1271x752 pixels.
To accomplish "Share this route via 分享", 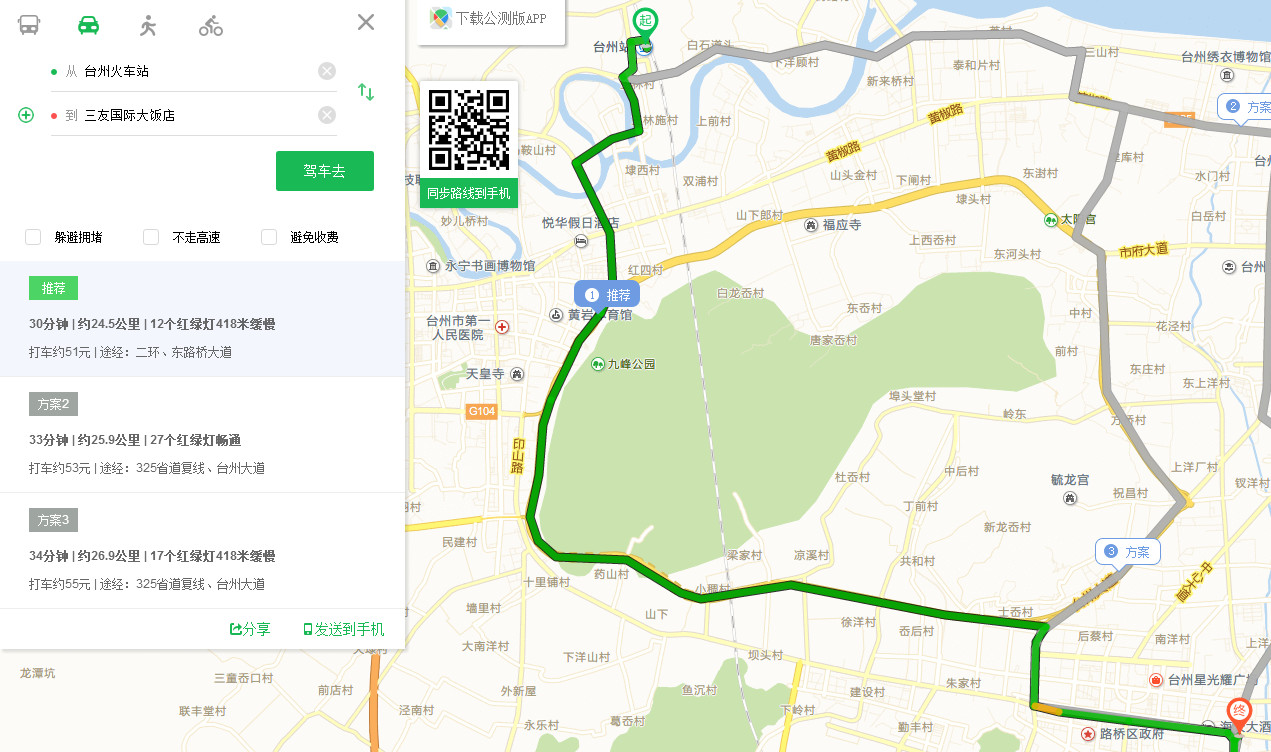I will pyautogui.click(x=250, y=629).
